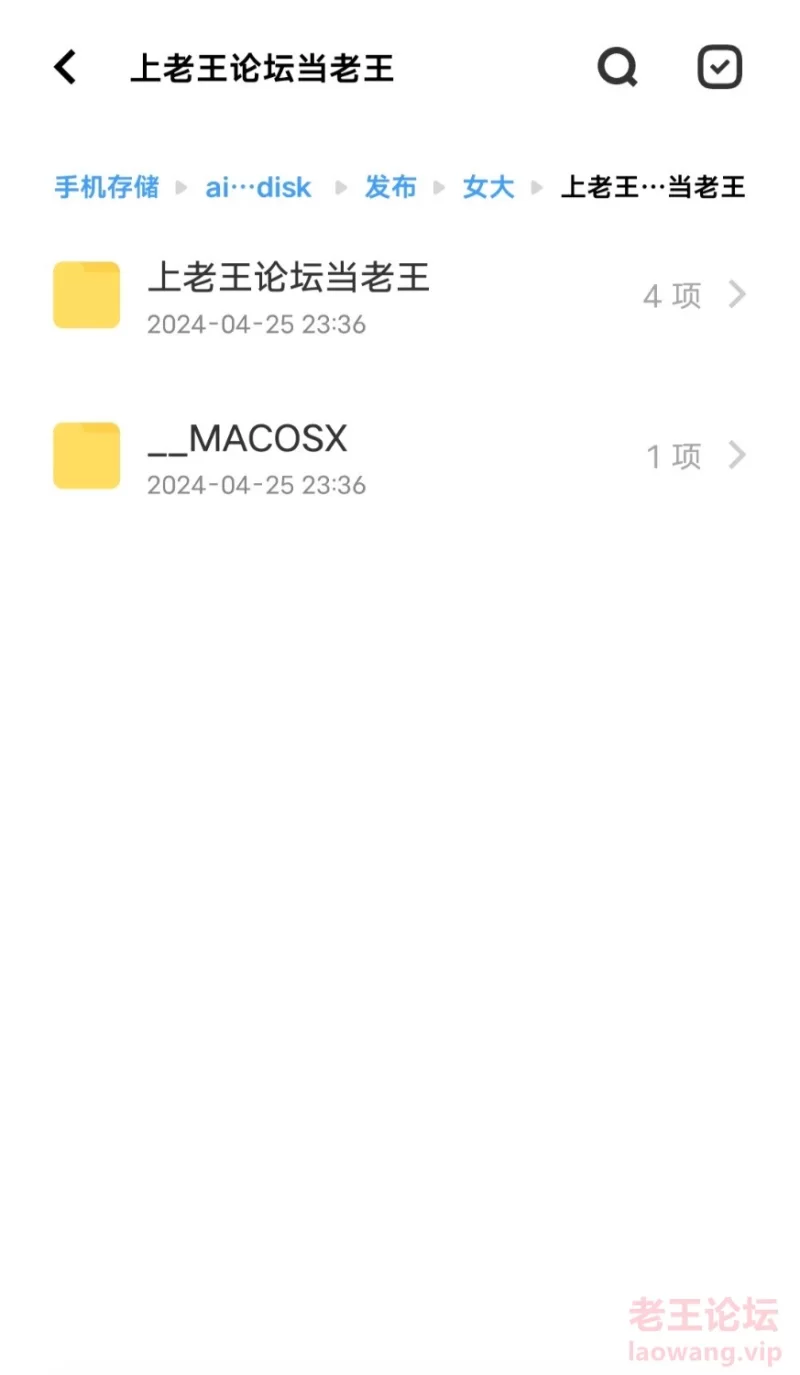
Task: Jump to 女大 in the breadcrumb
Action: (x=488, y=187)
